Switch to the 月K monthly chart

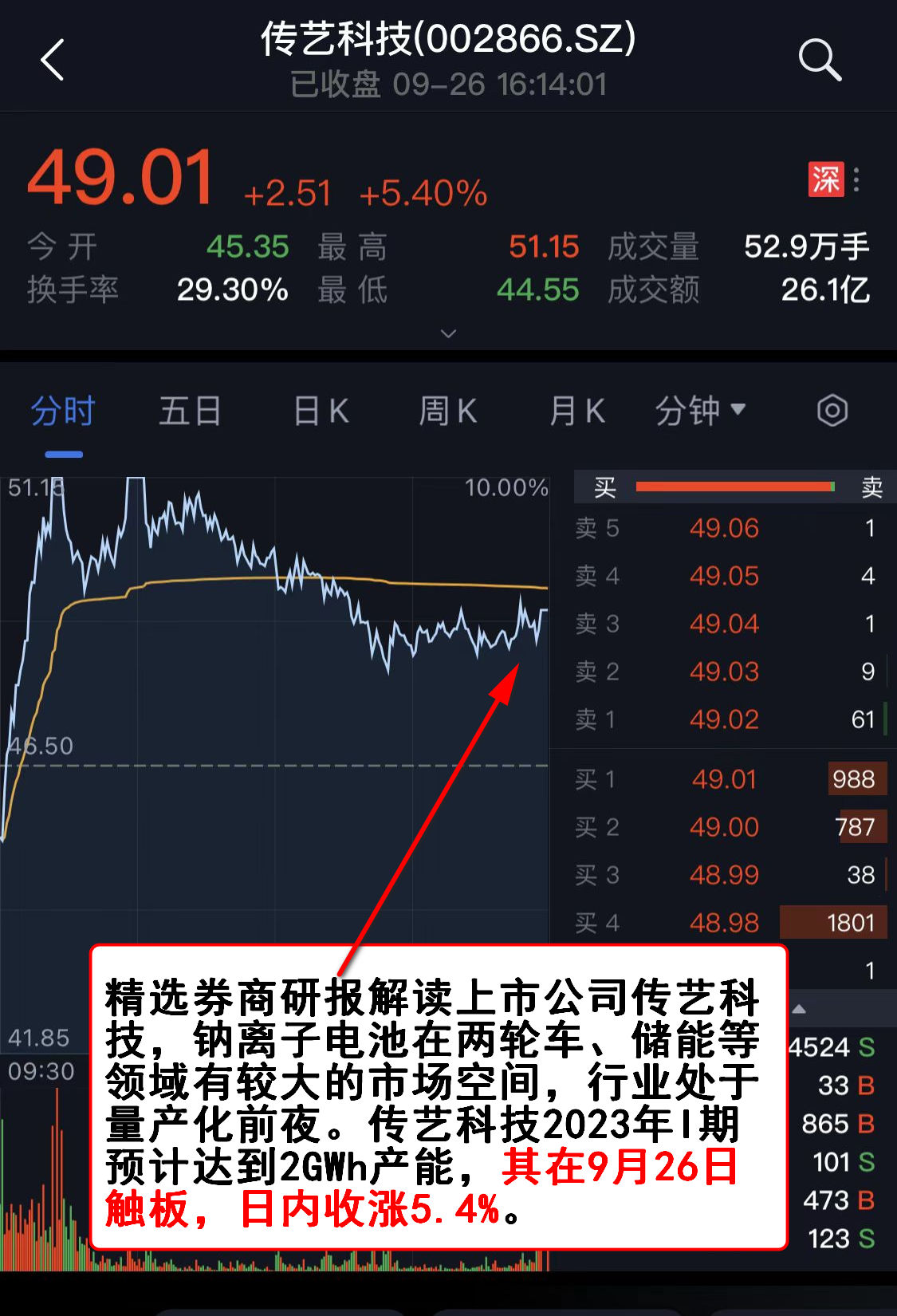pos(576,412)
